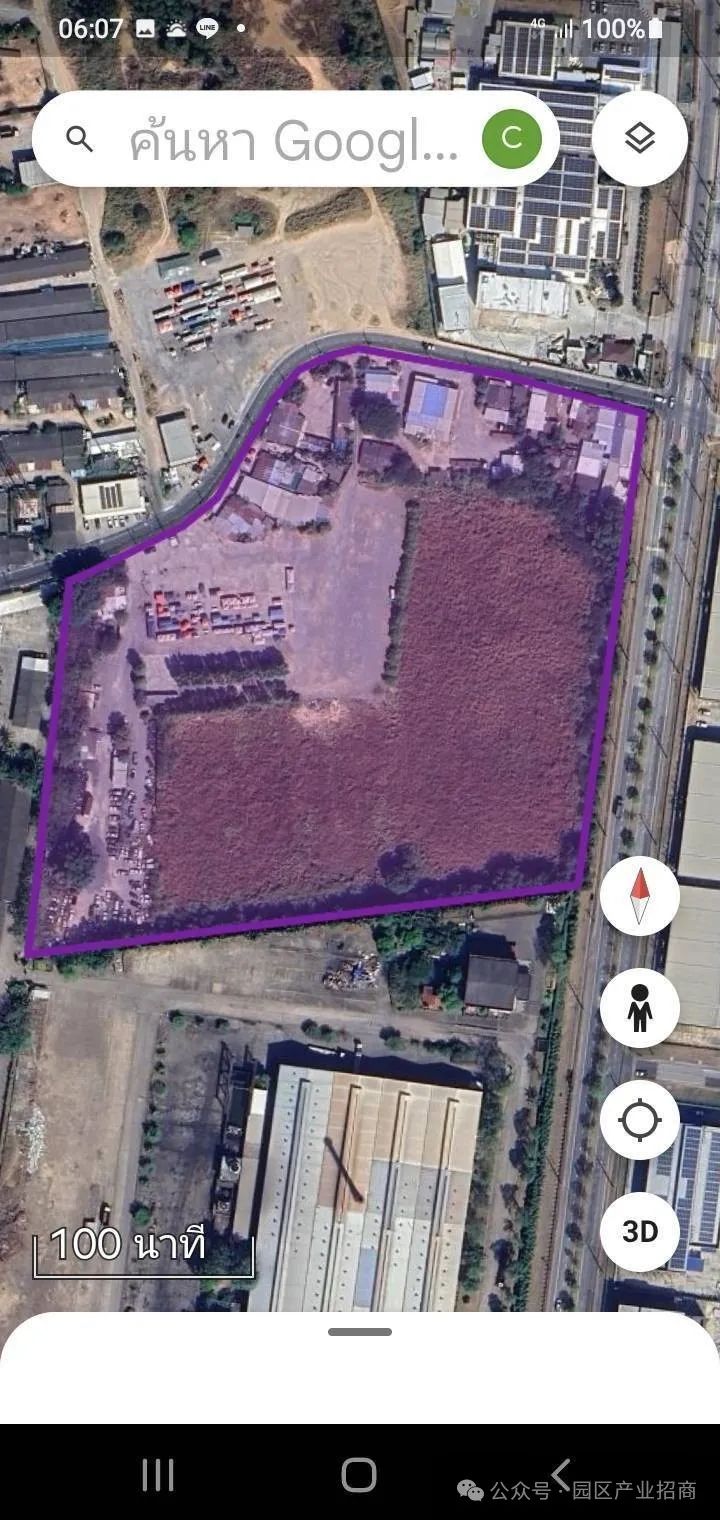Screen dimensions: 720x1520
Task: Center map on my location
Action: point(640,1120)
